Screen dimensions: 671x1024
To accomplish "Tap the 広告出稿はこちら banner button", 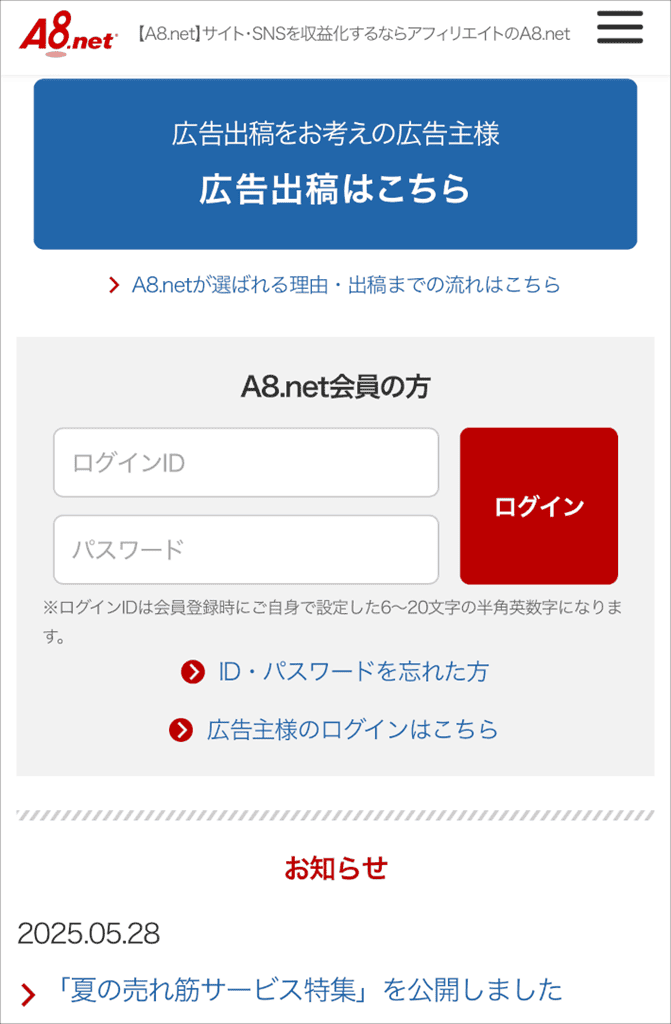I will (x=335, y=164).
